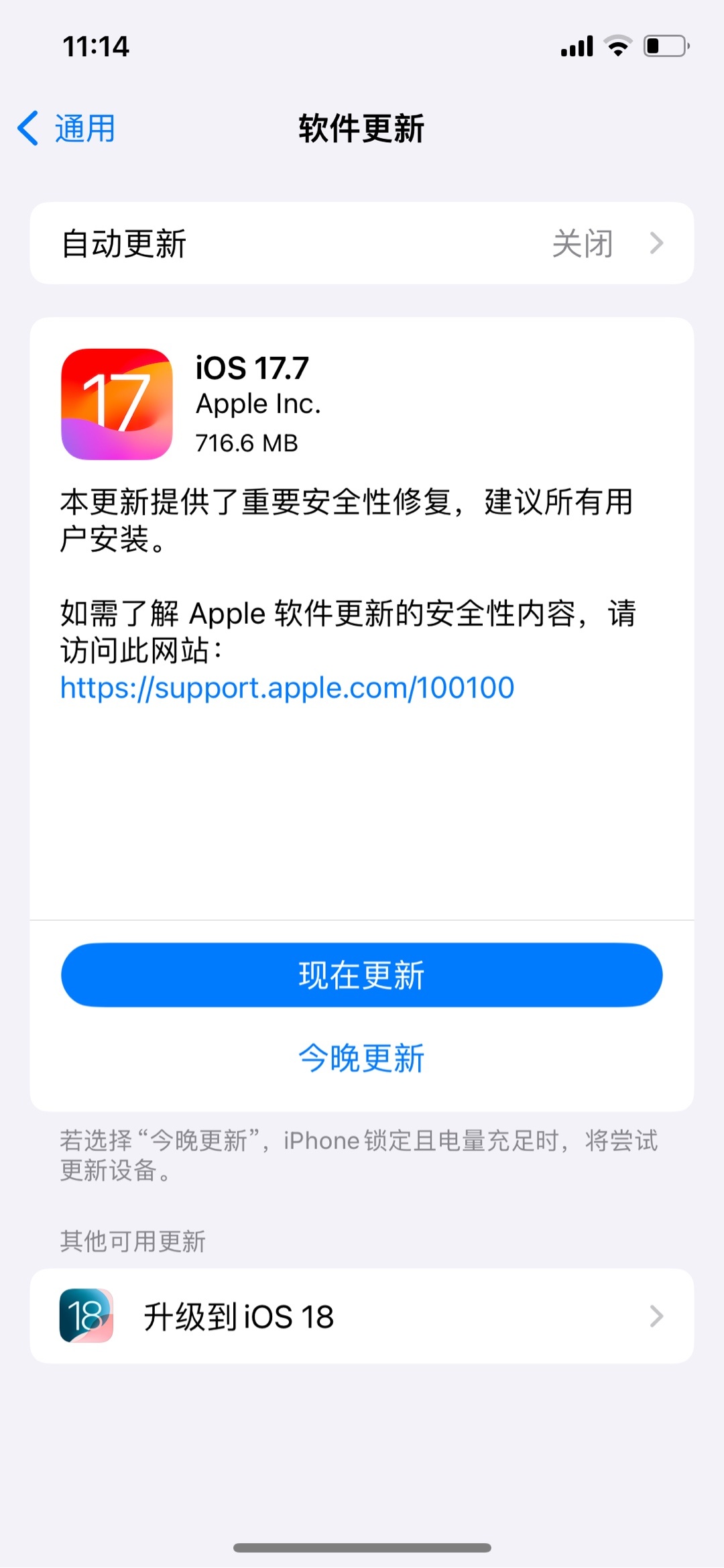This screenshot has width=724, height=1568.
Task: Choose 今晚更新 to update tonight
Action: click(362, 1058)
